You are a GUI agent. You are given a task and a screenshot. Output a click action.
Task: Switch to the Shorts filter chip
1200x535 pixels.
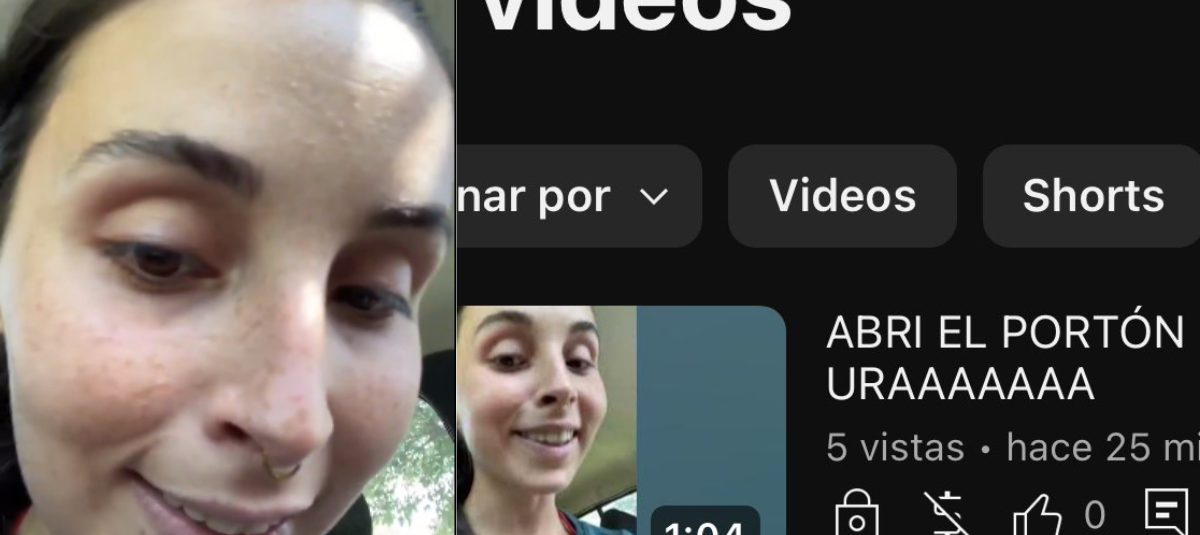coord(1092,197)
